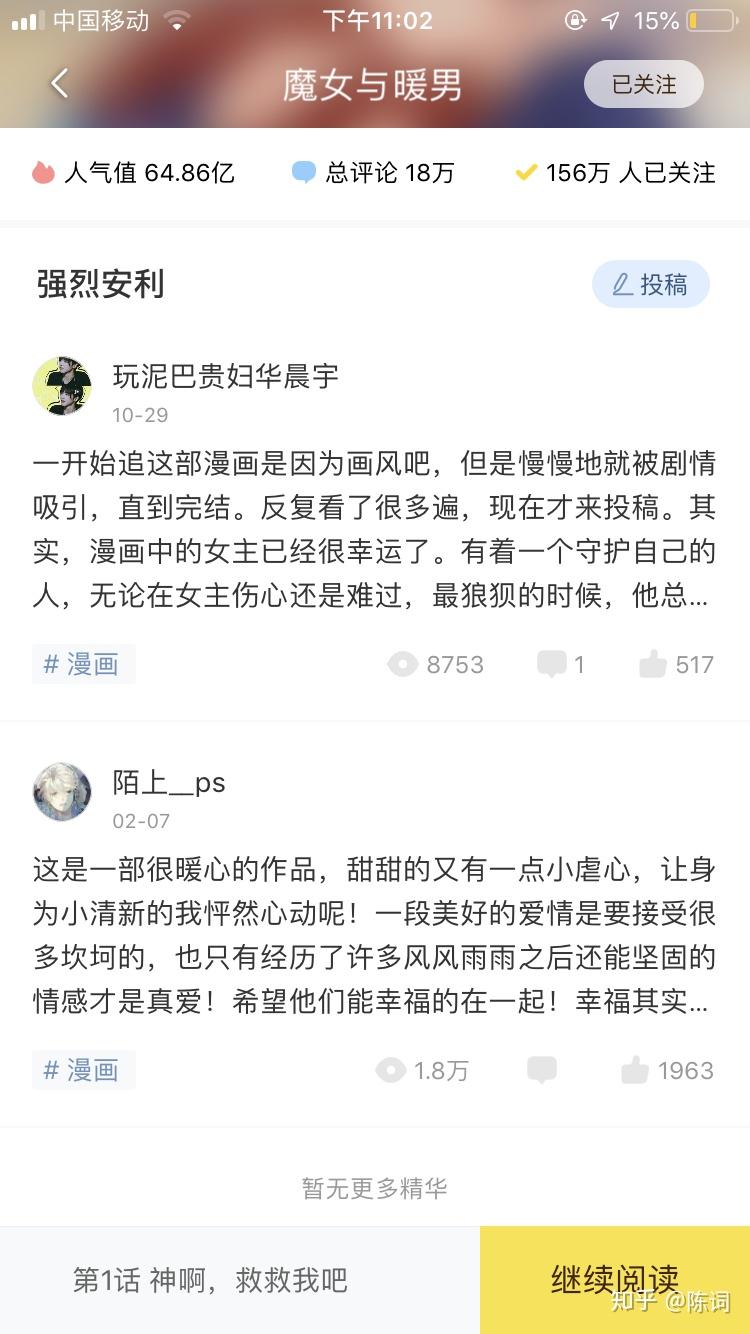750x1334 pixels.
Task: Select the 漫画 tag under 陌上__ps's review
Action: (x=83, y=1070)
